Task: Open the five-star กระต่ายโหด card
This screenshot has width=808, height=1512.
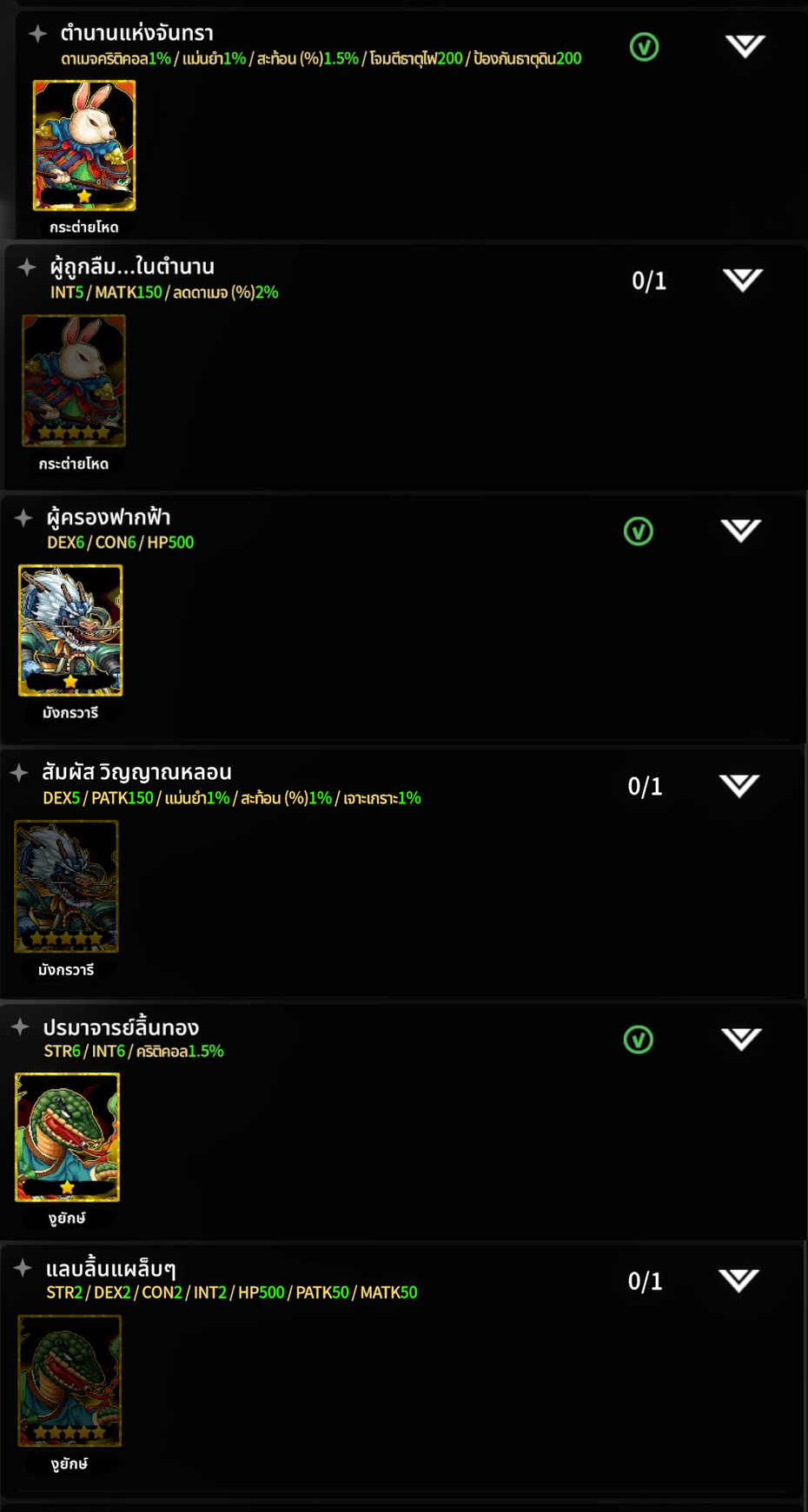Action: pyautogui.click(x=74, y=380)
